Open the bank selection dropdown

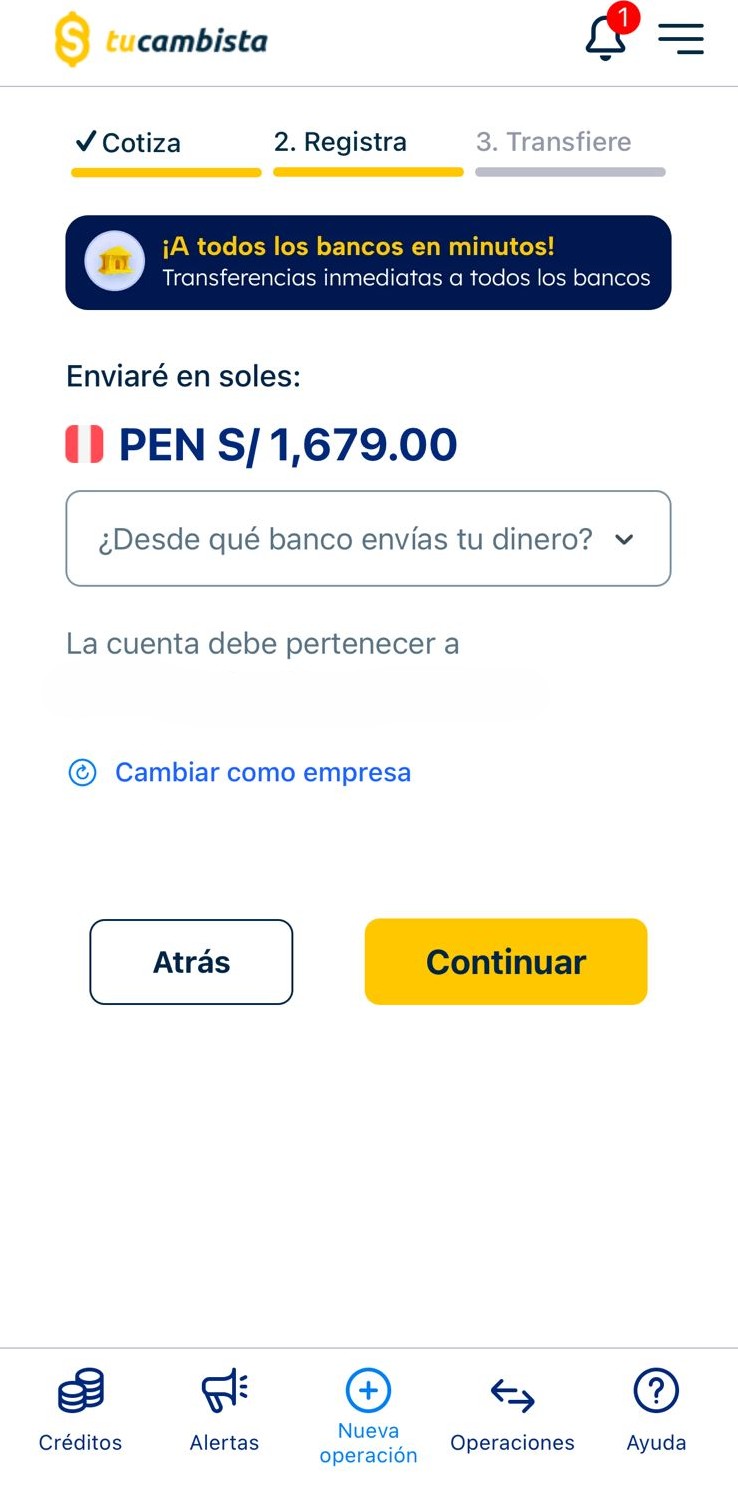click(368, 538)
